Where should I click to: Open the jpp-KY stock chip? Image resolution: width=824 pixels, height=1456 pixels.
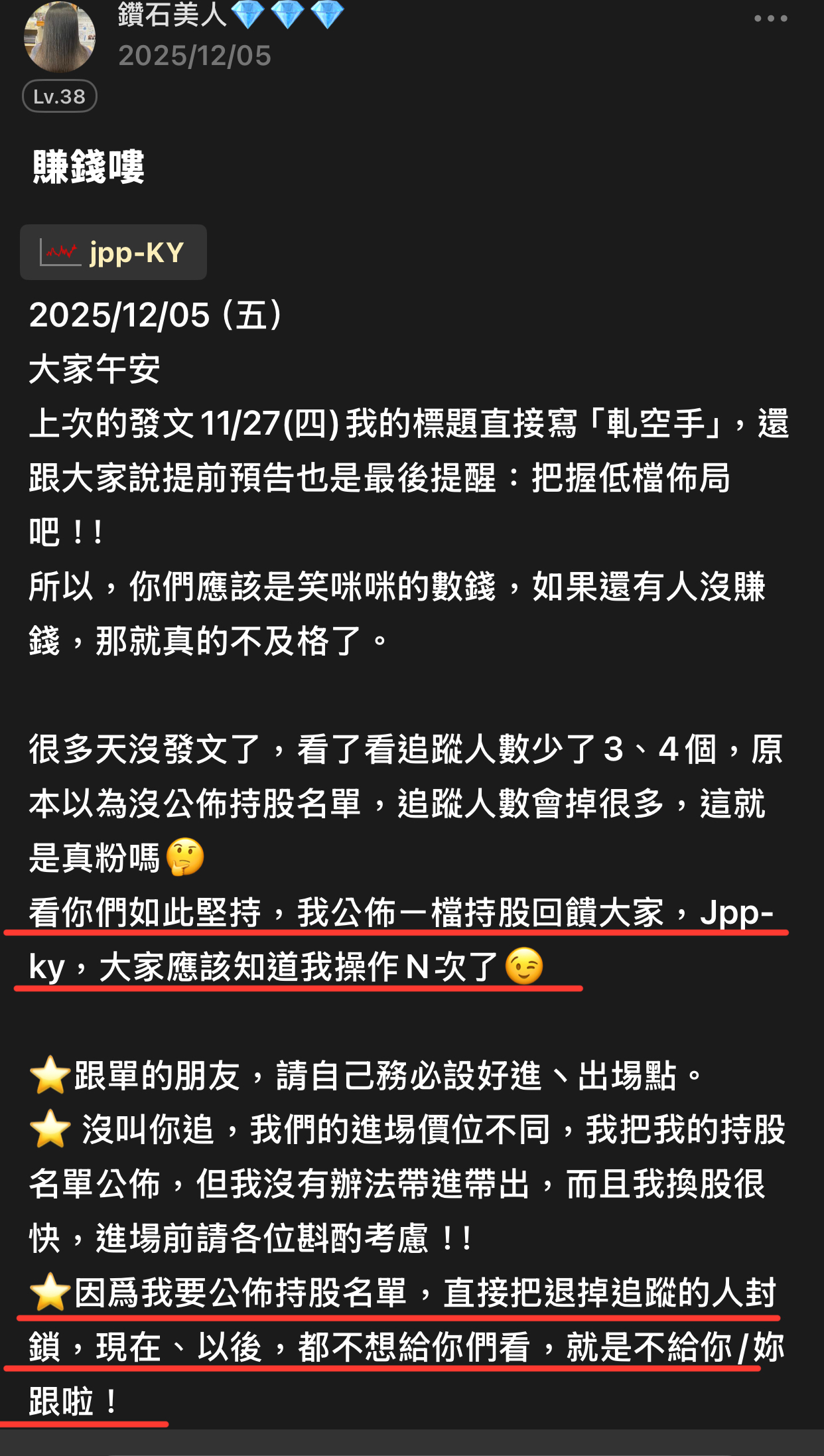(x=113, y=253)
